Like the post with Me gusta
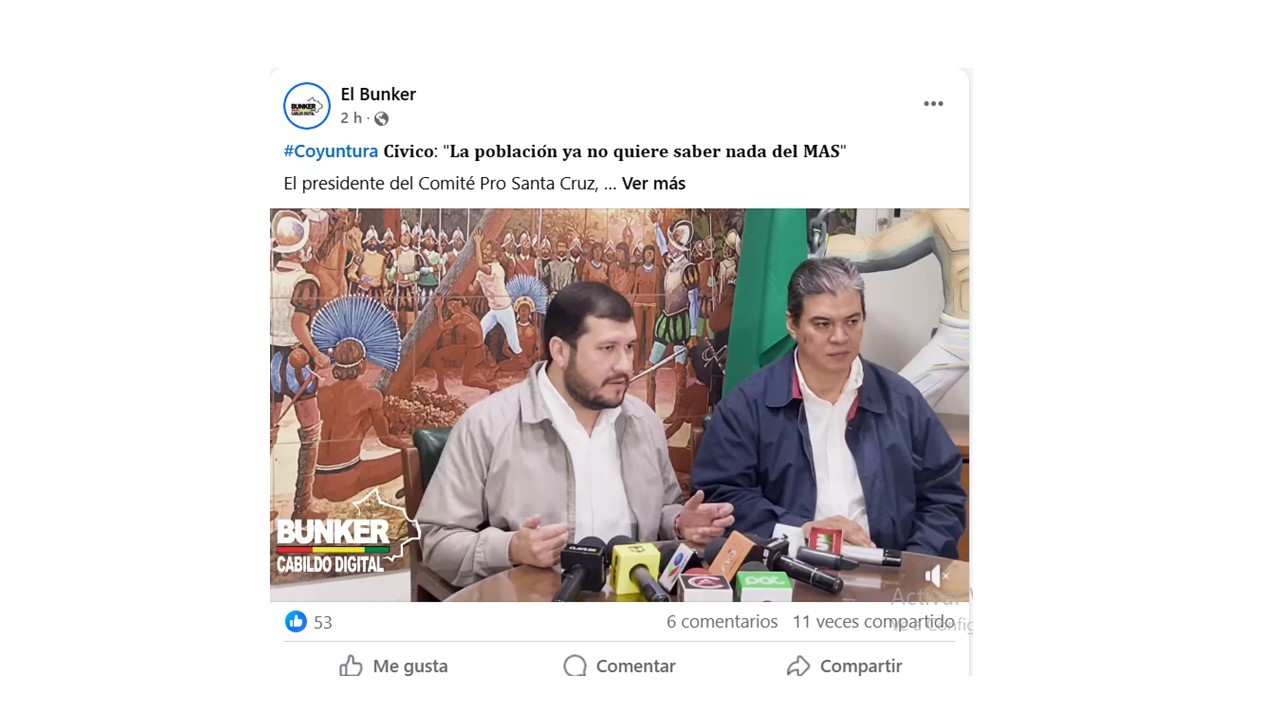This screenshot has width=1280, height=720. click(394, 666)
